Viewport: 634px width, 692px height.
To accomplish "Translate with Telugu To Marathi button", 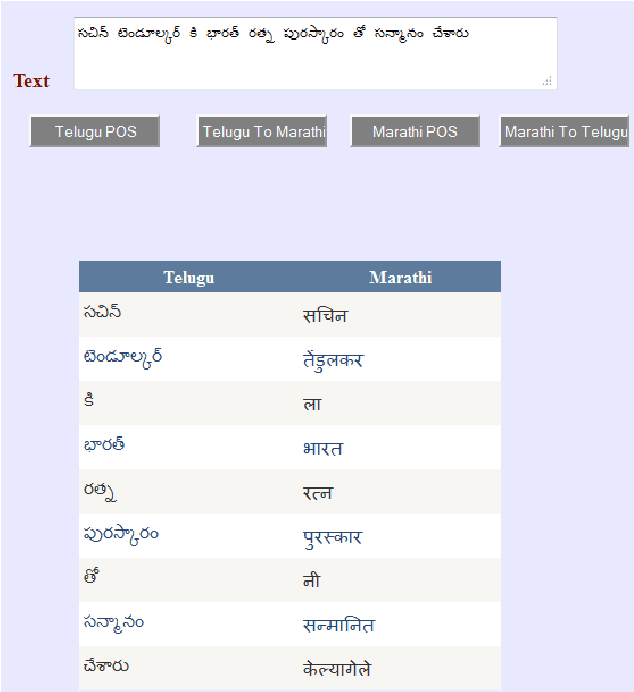I will pos(262,132).
